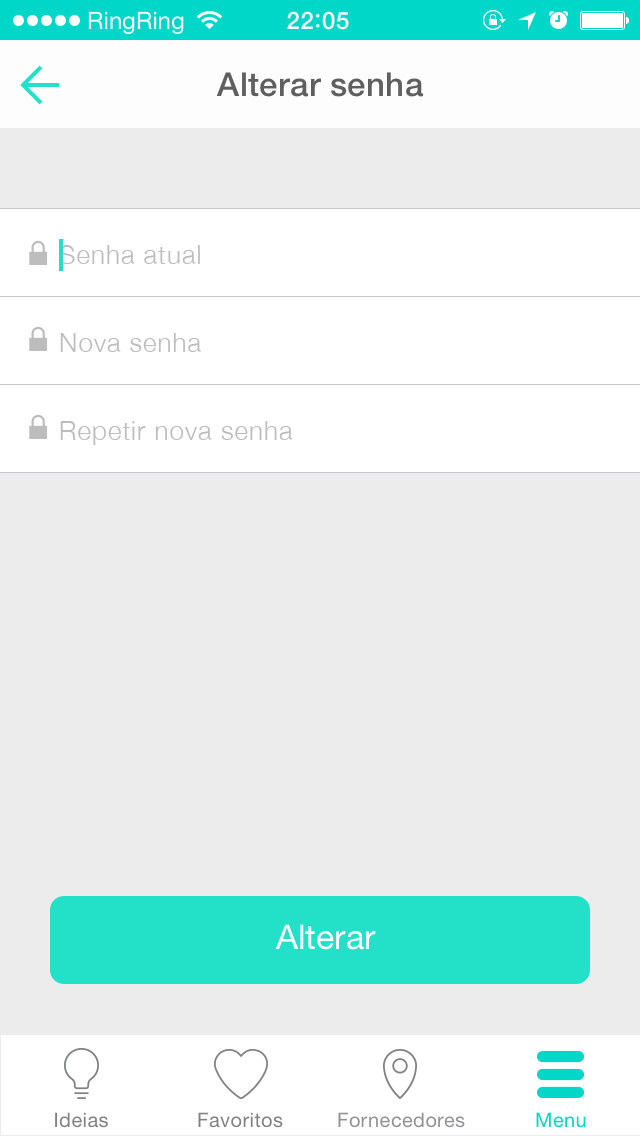This screenshot has height=1136, width=640.
Task: Tap the Nova senha field
Action: 320,341
